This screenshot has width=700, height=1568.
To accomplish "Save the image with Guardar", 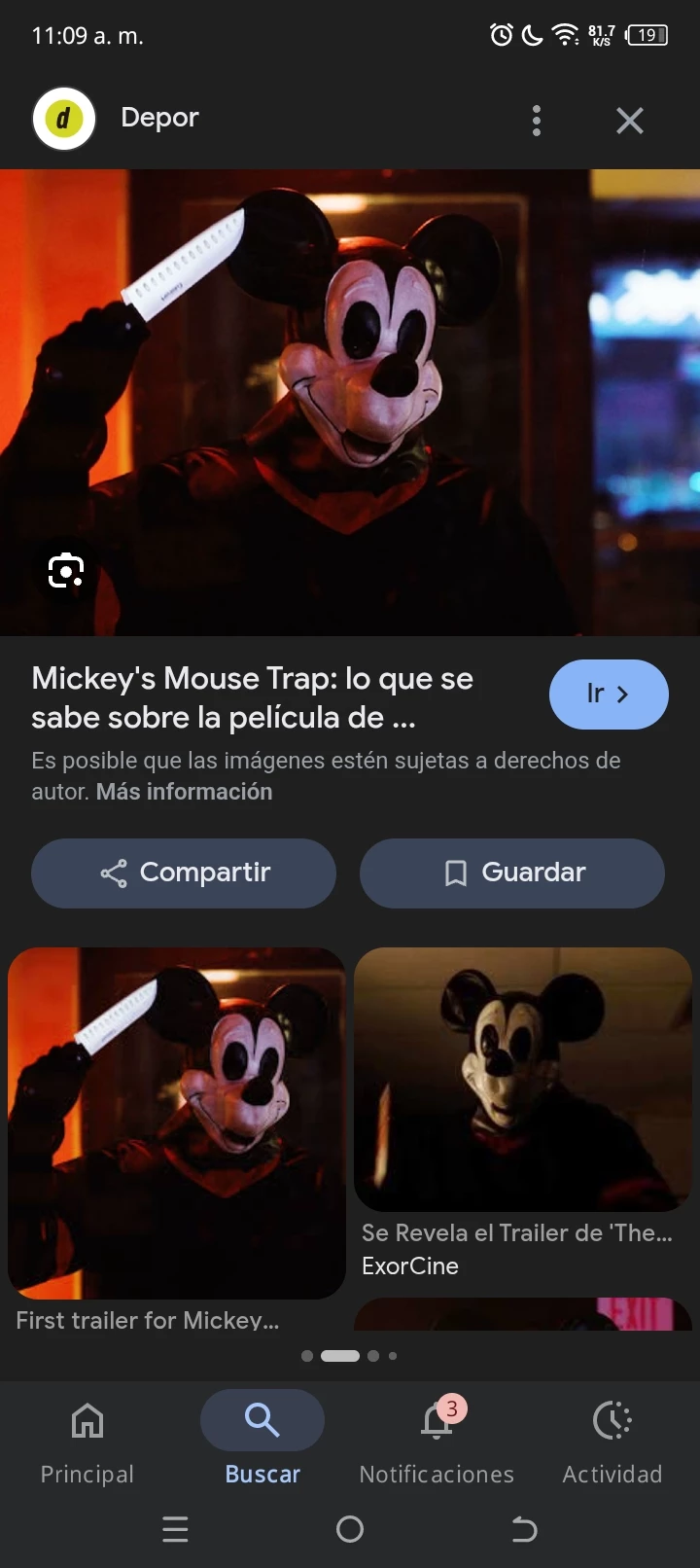I will [512, 873].
